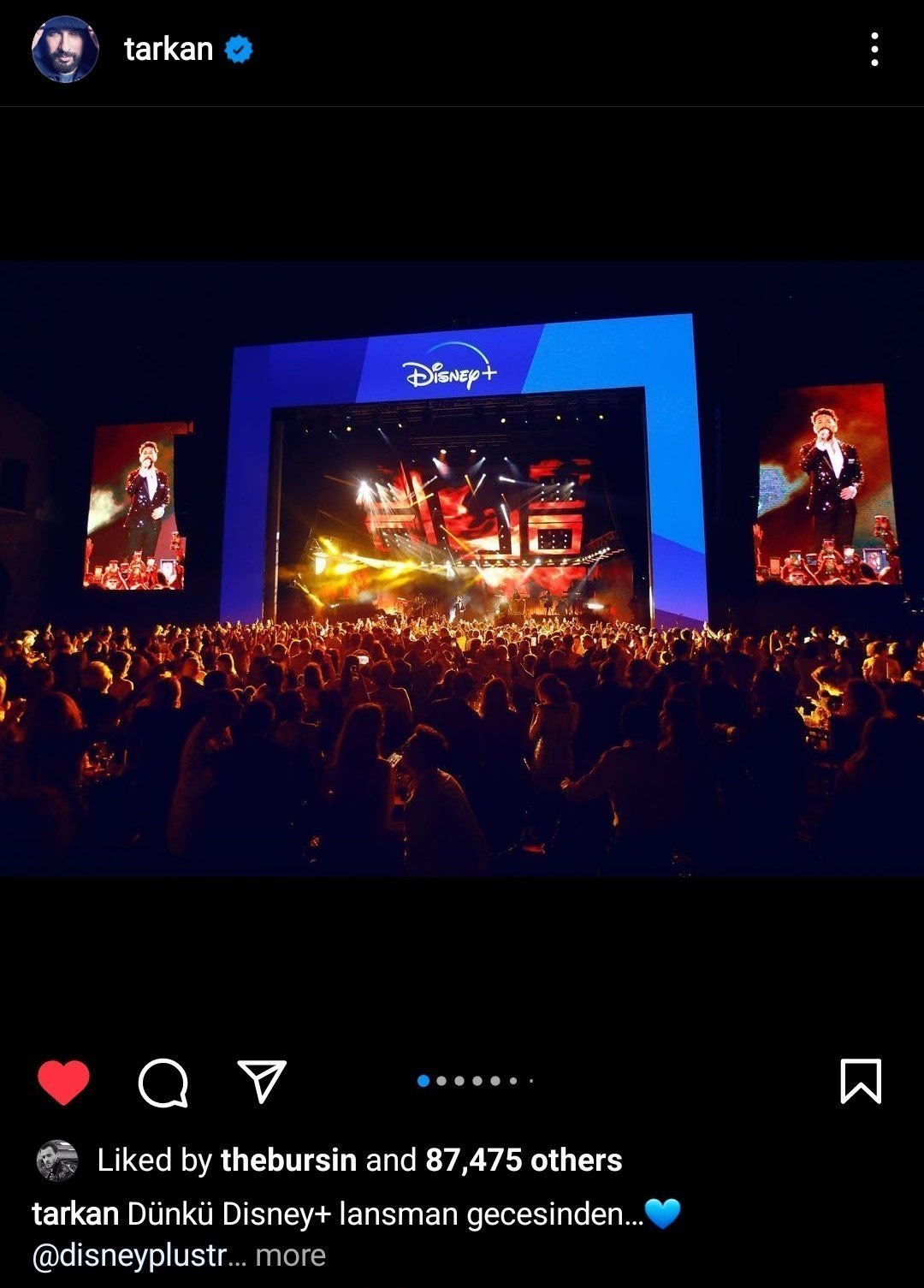
Task: Open tarkan's profile picture
Action: [x=65, y=50]
